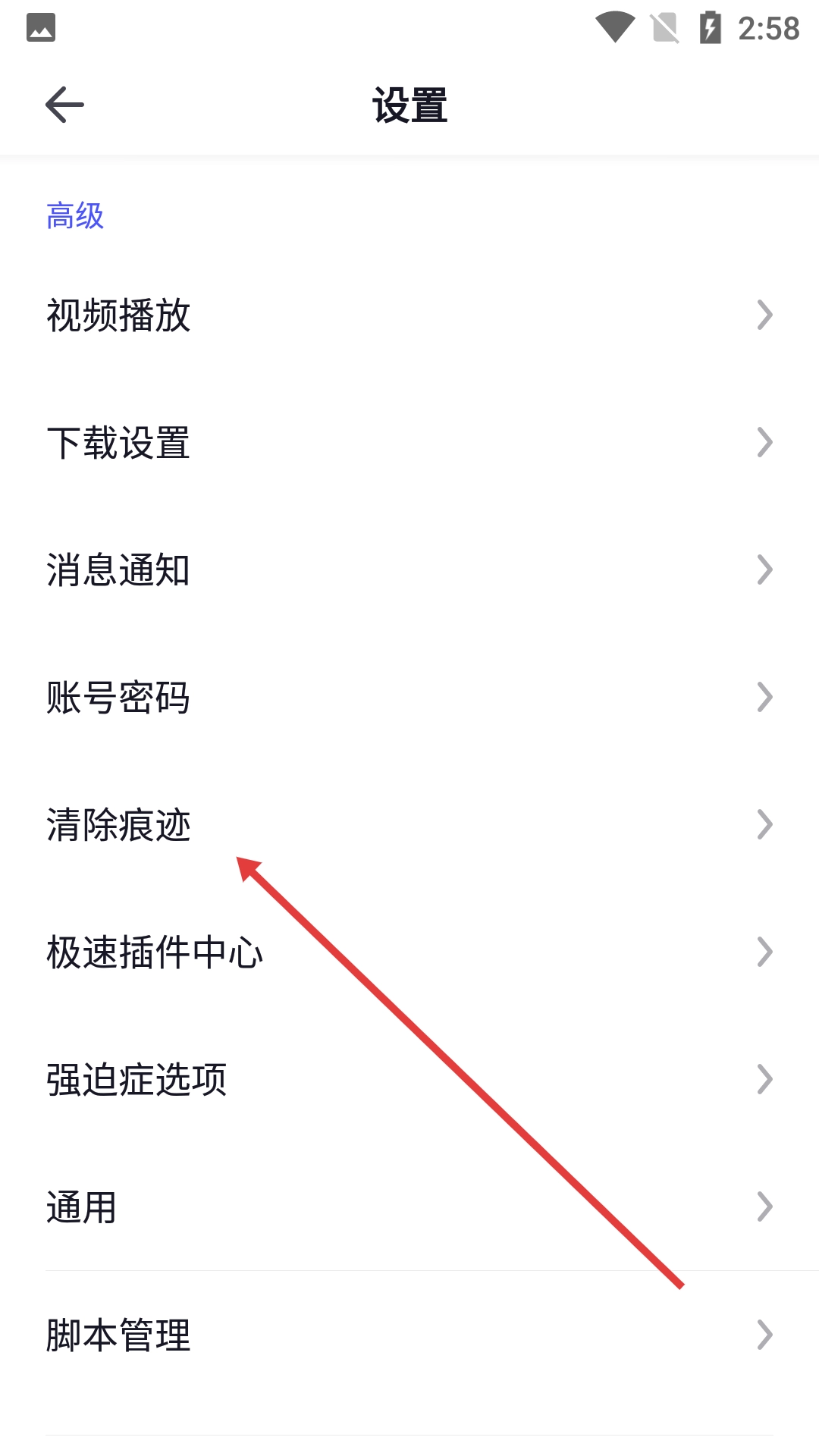
Task: Open 下载设置 row
Action: [x=409, y=442]
